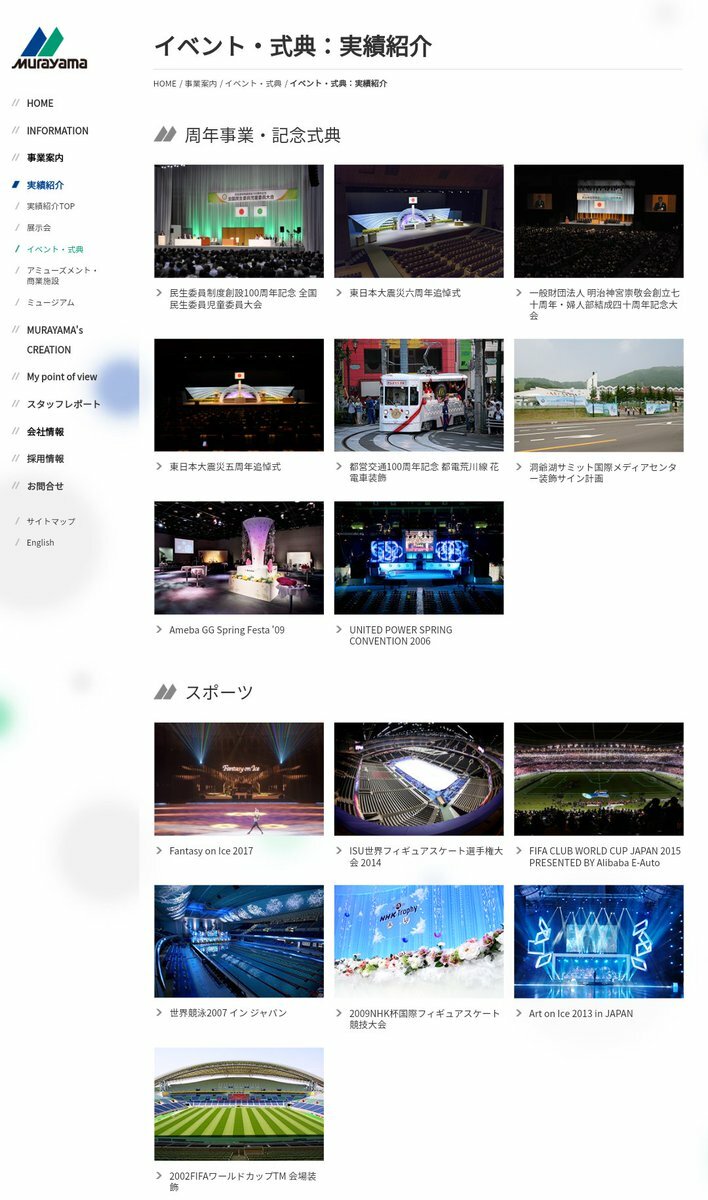Open the サイトマップ link
Image resolution: width=708 pixels, height=1200 pixels.
(x=50, y=521)
